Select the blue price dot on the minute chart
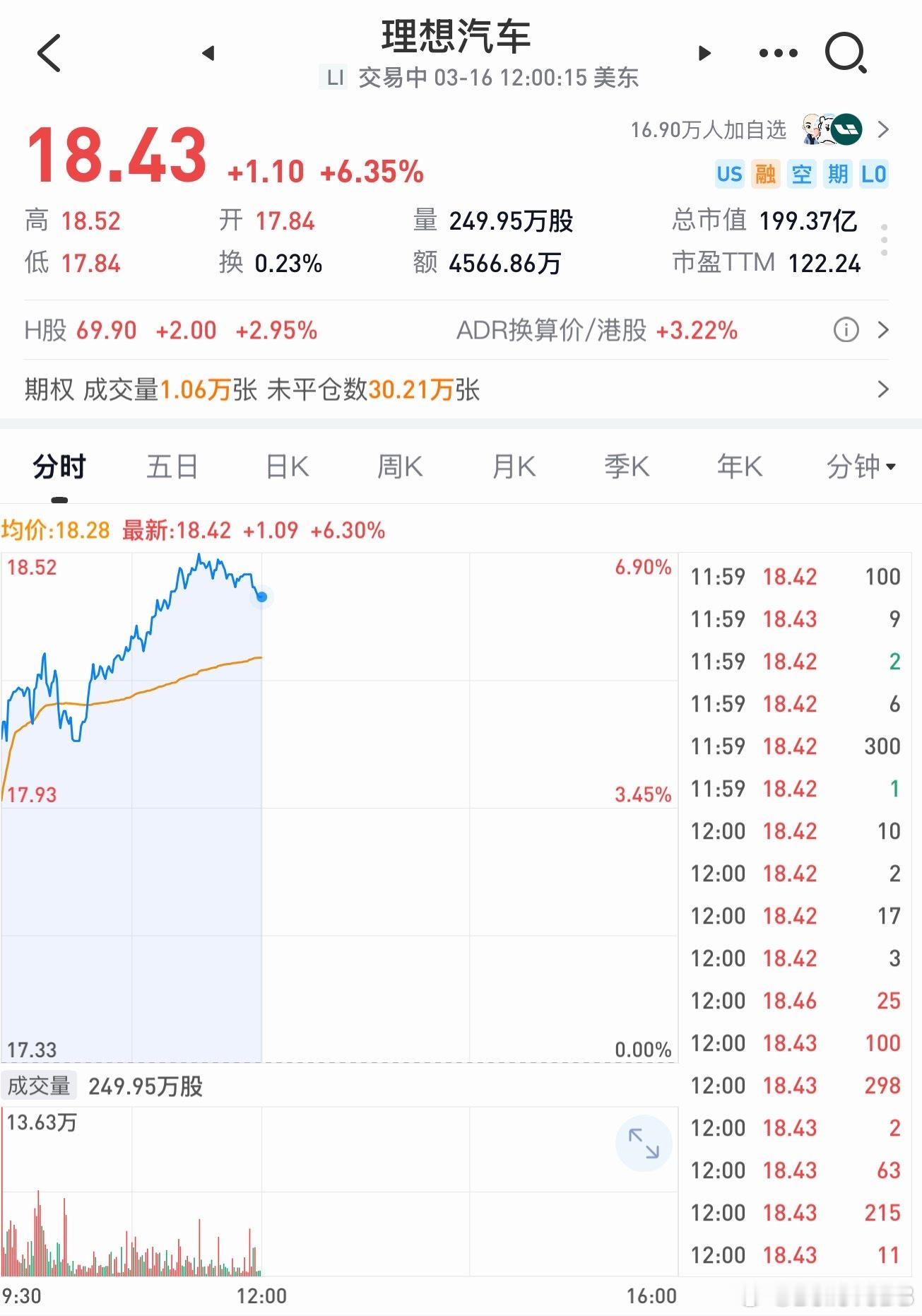The height and width of the screenshot is (1316, 922). click(261, 597)
